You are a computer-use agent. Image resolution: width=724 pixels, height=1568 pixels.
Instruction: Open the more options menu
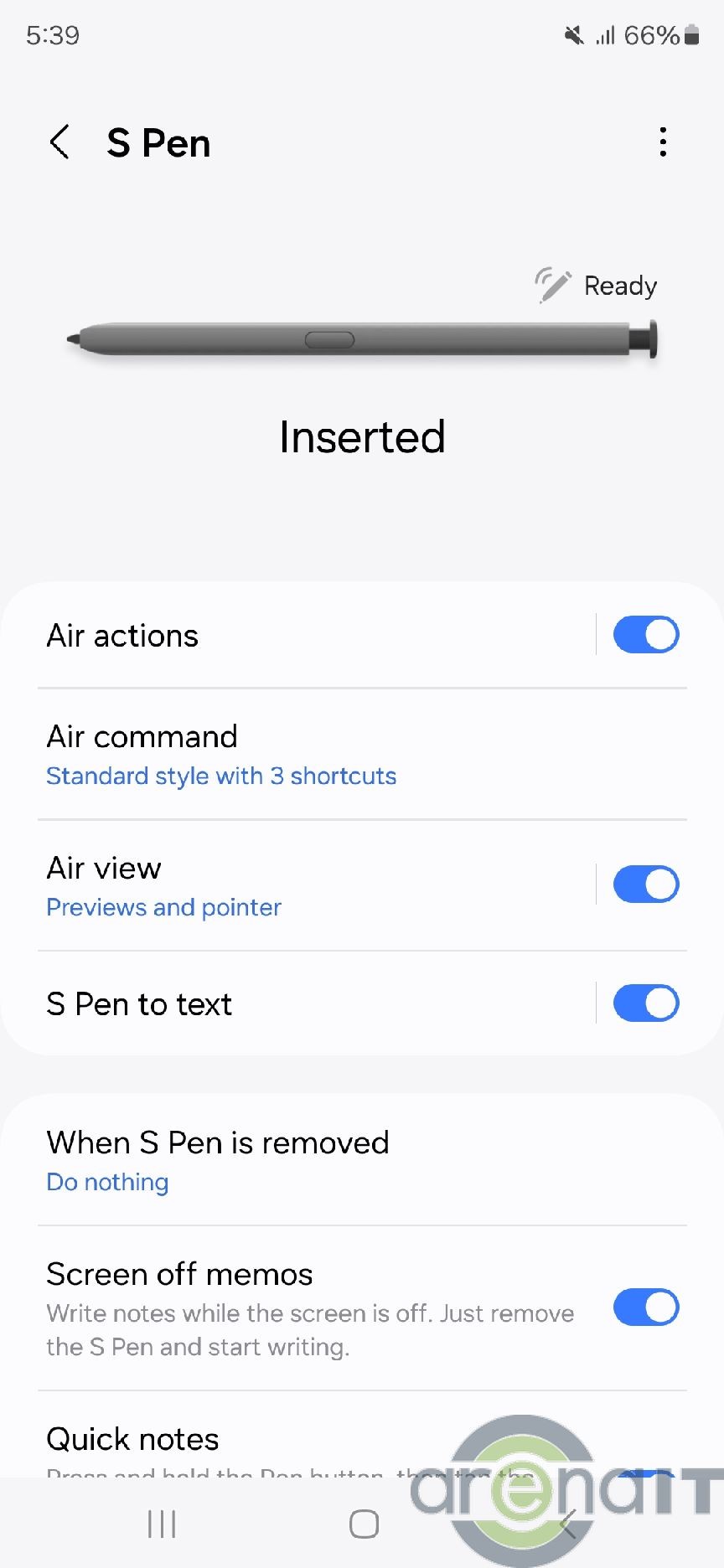point(663,142)
